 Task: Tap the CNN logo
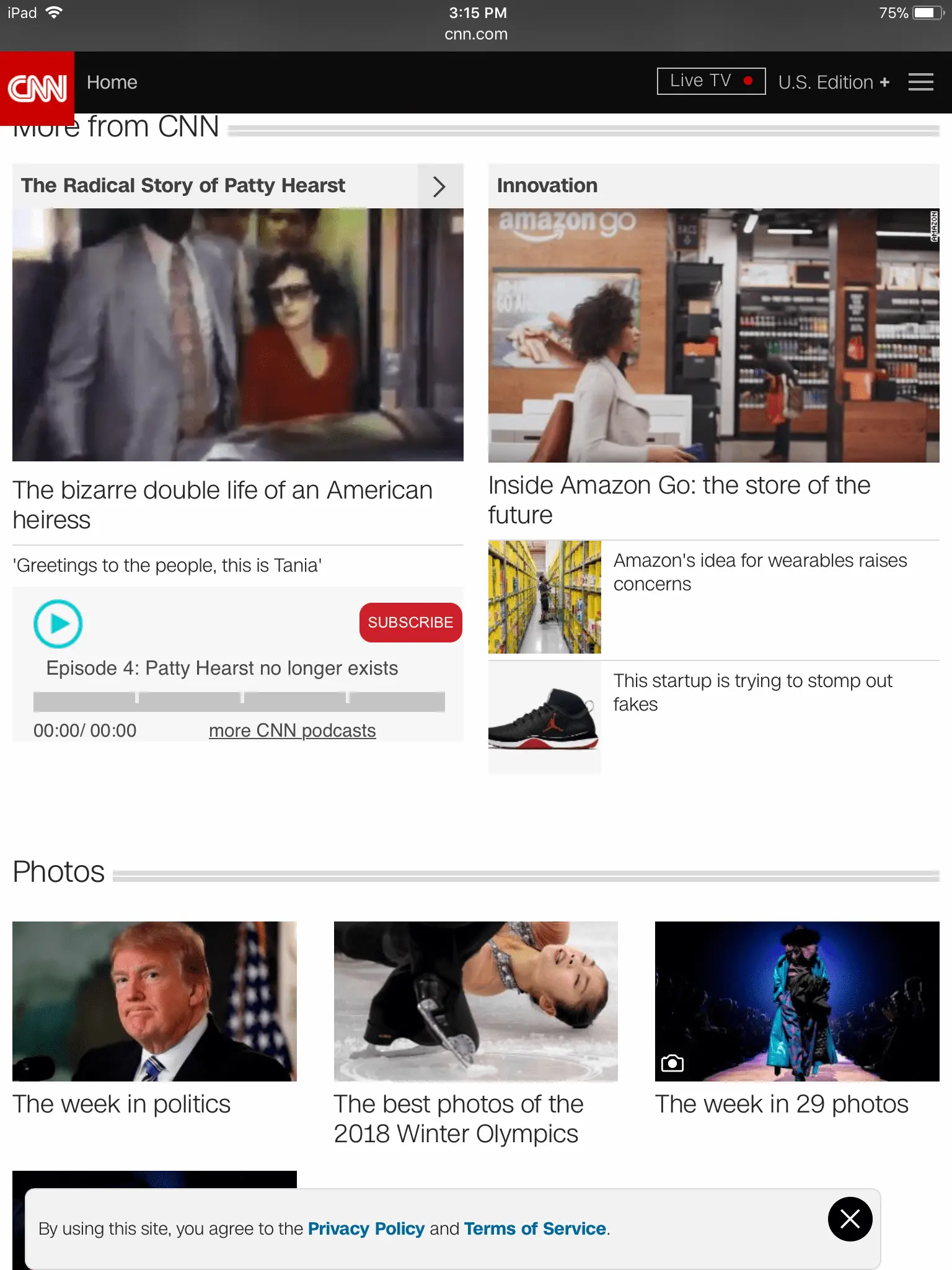(x=37, y=88)
